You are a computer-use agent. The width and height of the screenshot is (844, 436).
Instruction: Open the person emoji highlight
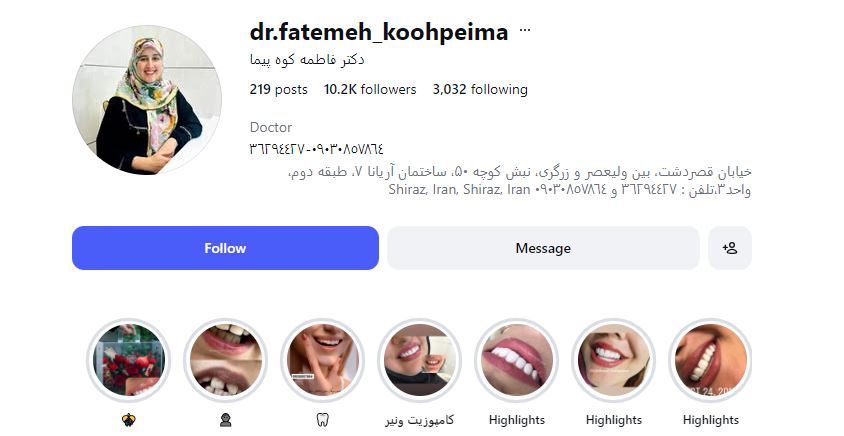click(226, 360)
